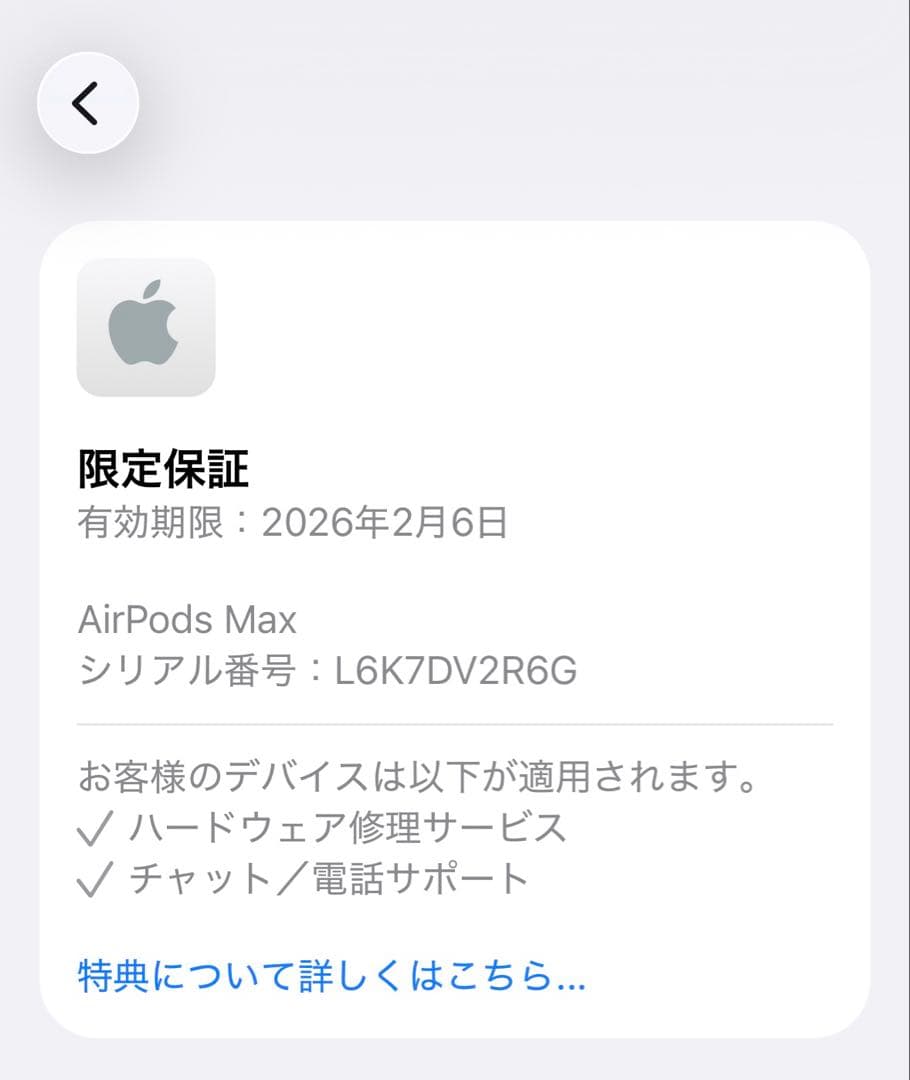This screenshot has height=1080, width=910.
Task: Tap the AirPods Max device name
Action: point(188,620)
